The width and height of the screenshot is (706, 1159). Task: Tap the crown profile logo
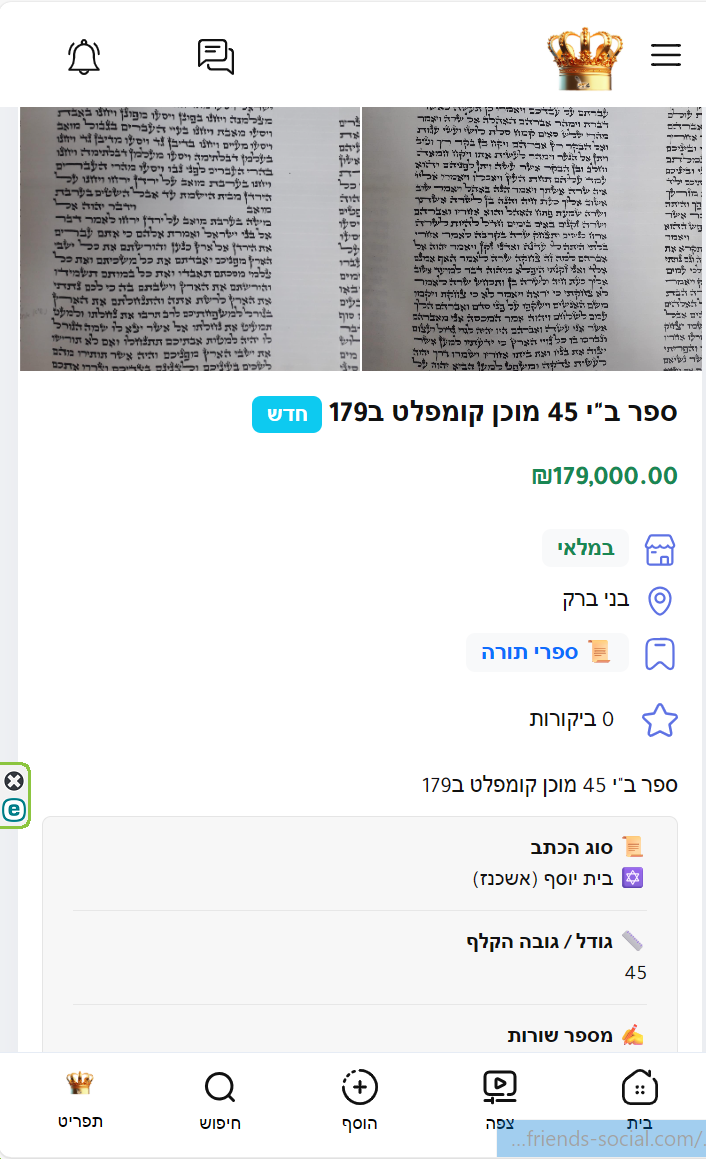tap(584, 58)
